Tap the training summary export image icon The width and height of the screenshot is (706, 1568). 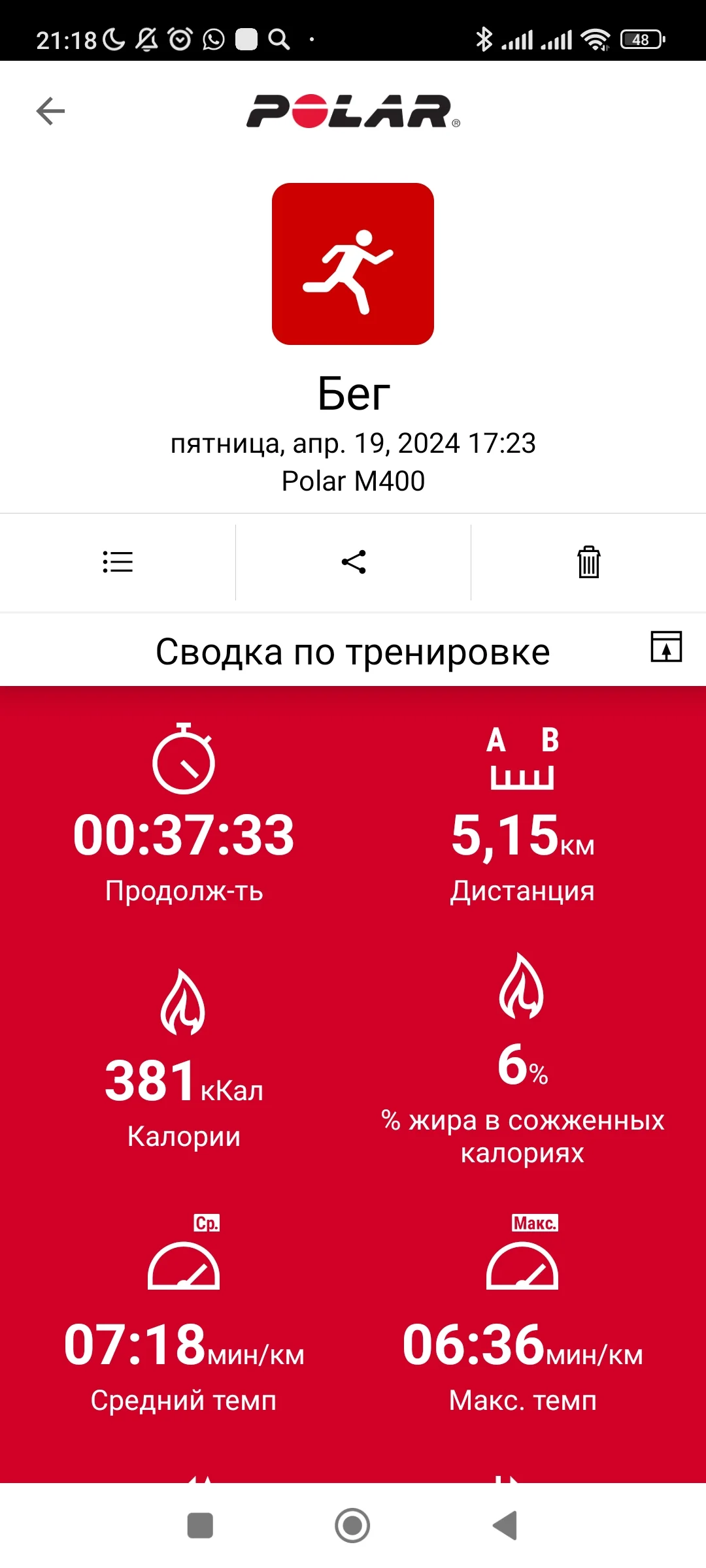pyautogui.click(x=666, y=647)
